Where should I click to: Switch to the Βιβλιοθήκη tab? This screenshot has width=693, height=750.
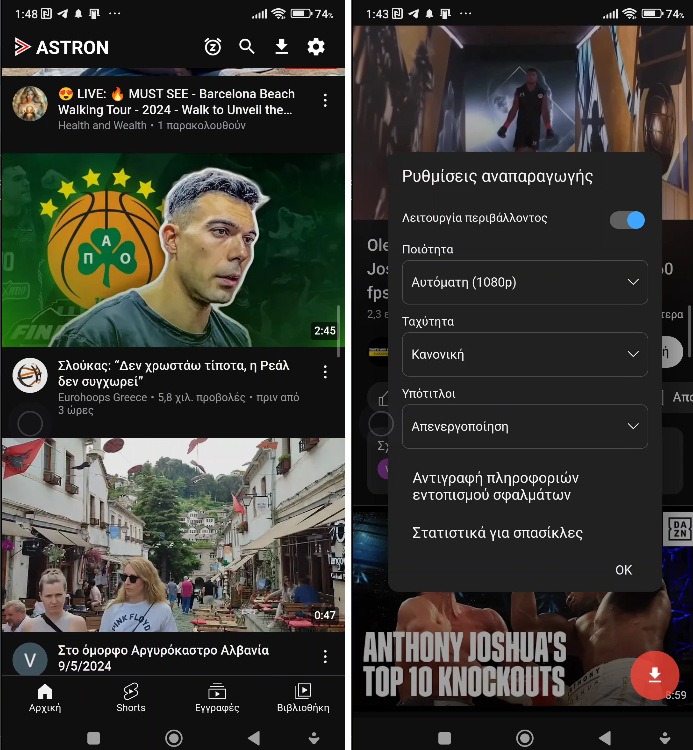(303, 697)
